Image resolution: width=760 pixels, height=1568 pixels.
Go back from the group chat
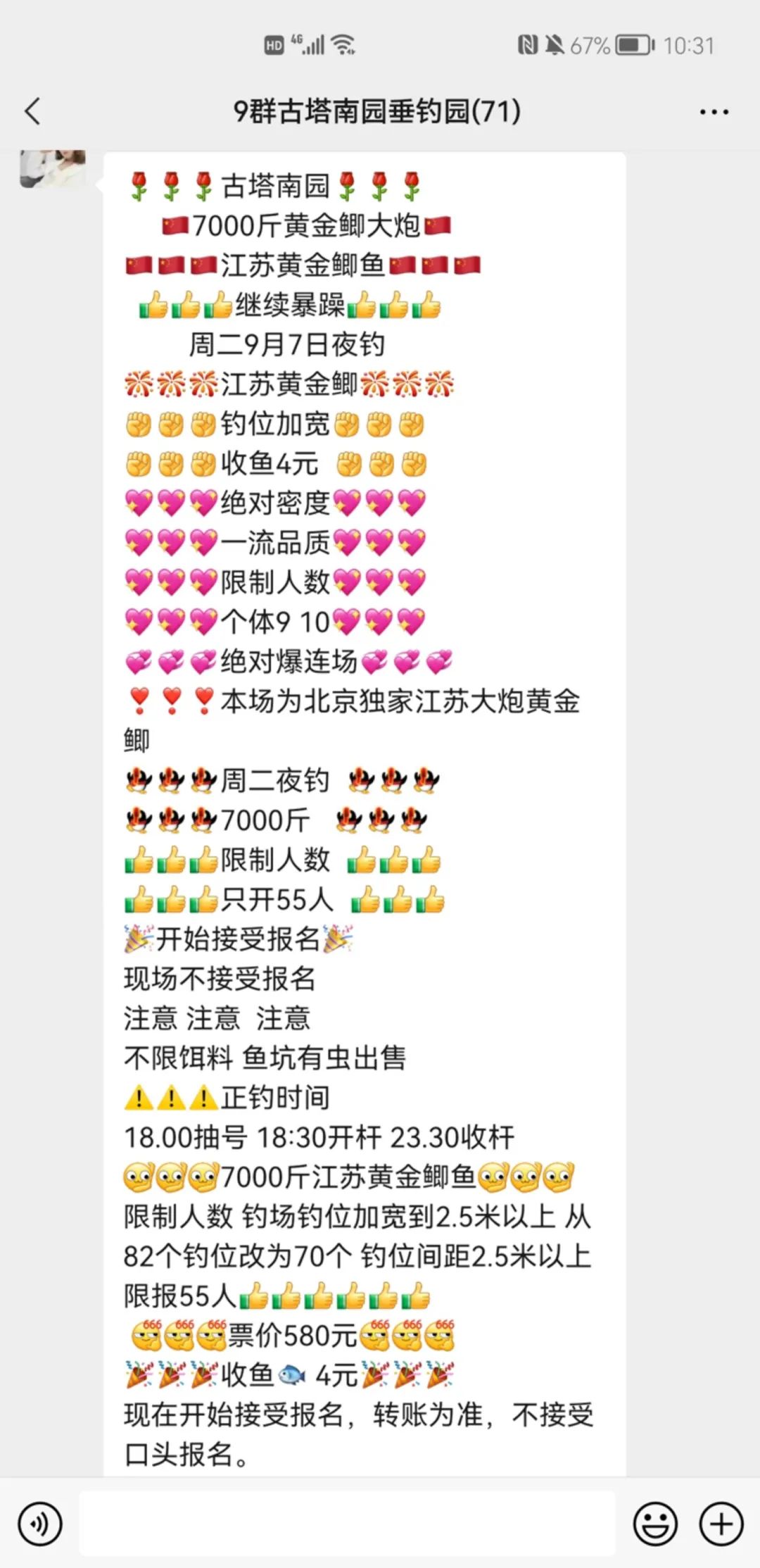33,111
